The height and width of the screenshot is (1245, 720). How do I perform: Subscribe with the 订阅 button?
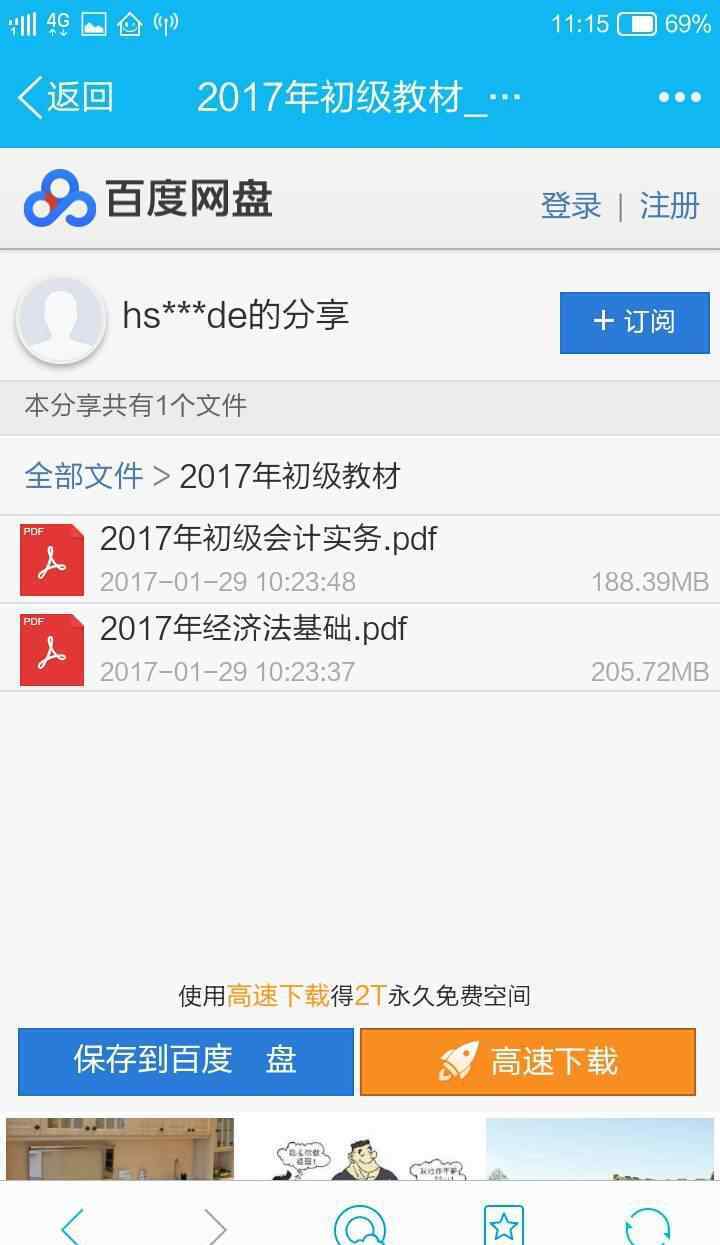pyautogui.click(x=634, y=322)
